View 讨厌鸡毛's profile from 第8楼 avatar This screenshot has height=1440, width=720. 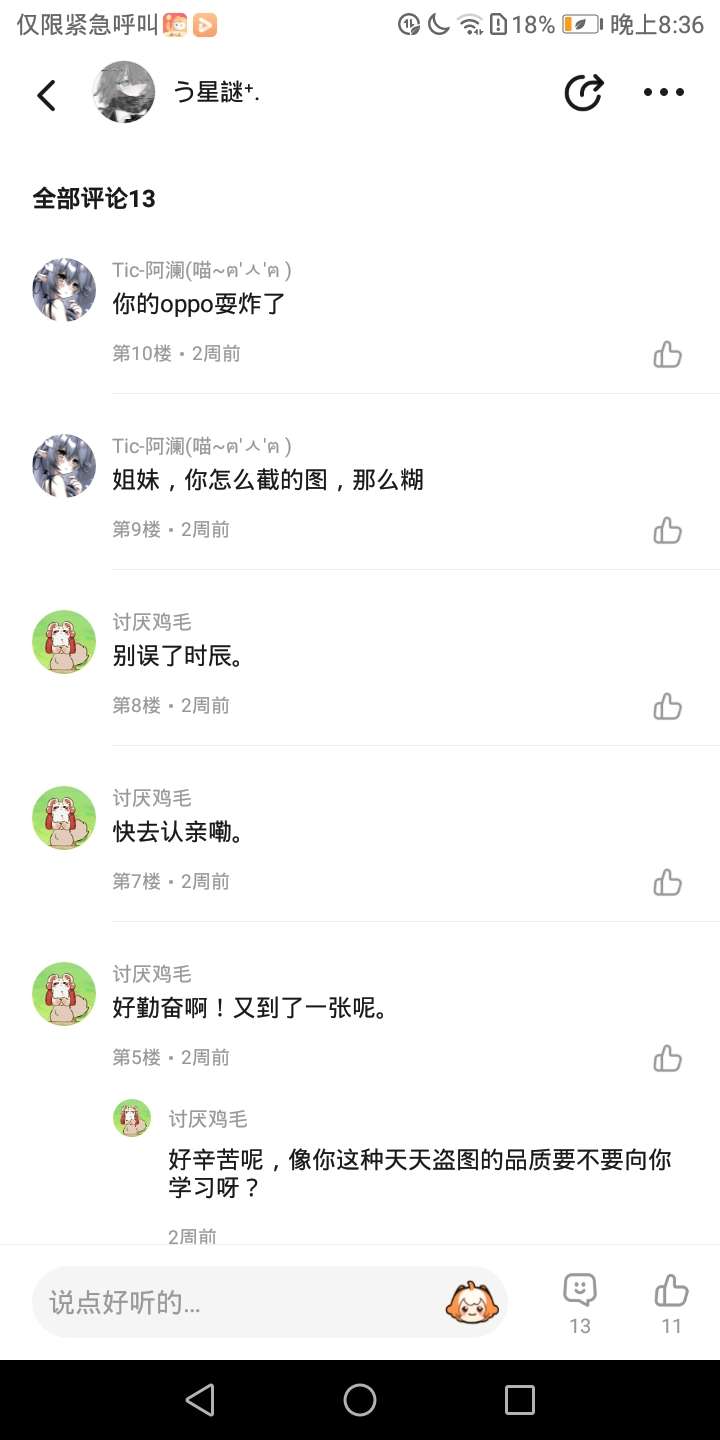click(x=64, y=642)
